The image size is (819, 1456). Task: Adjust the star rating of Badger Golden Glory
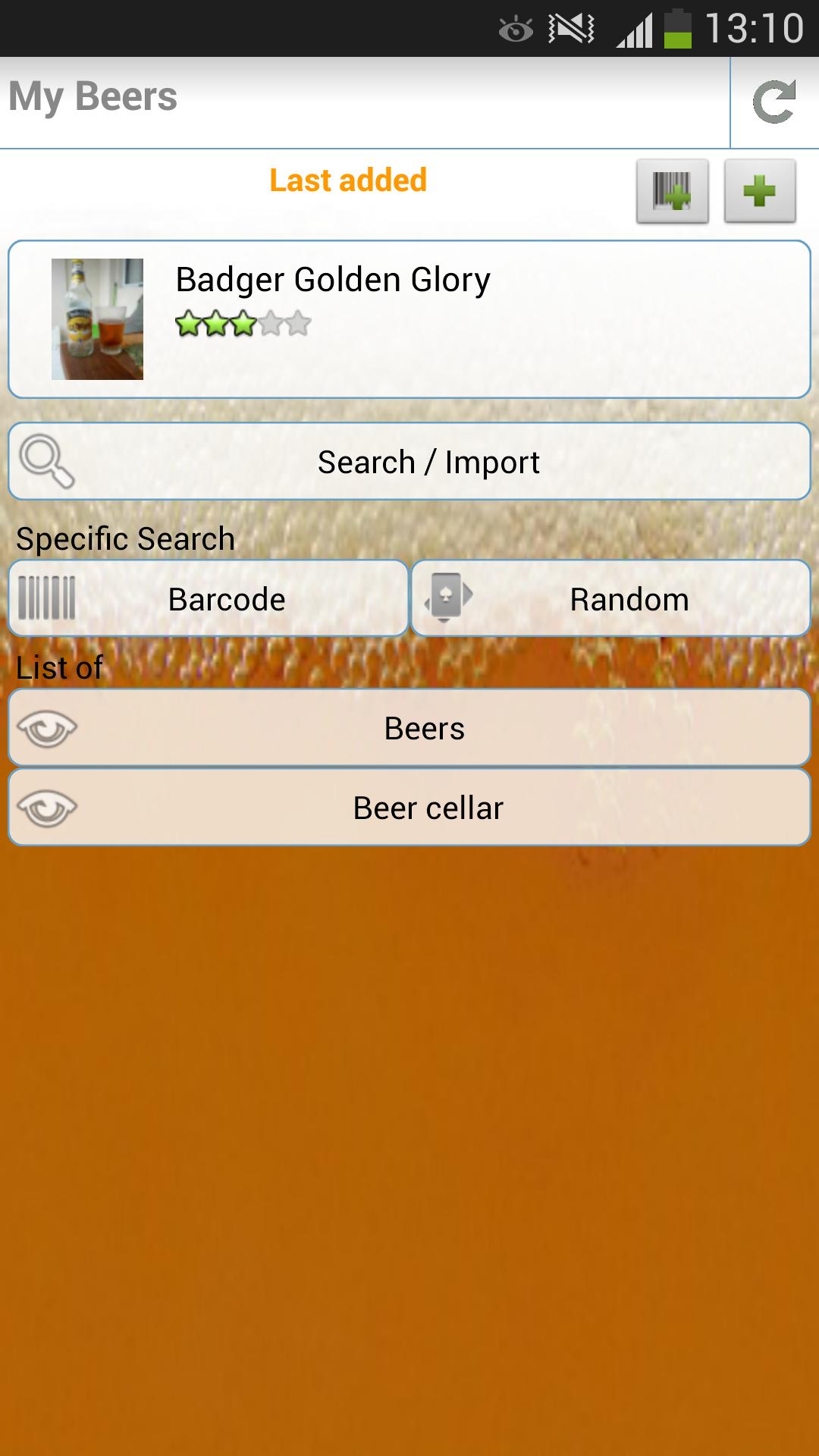(x=241, y=325)
